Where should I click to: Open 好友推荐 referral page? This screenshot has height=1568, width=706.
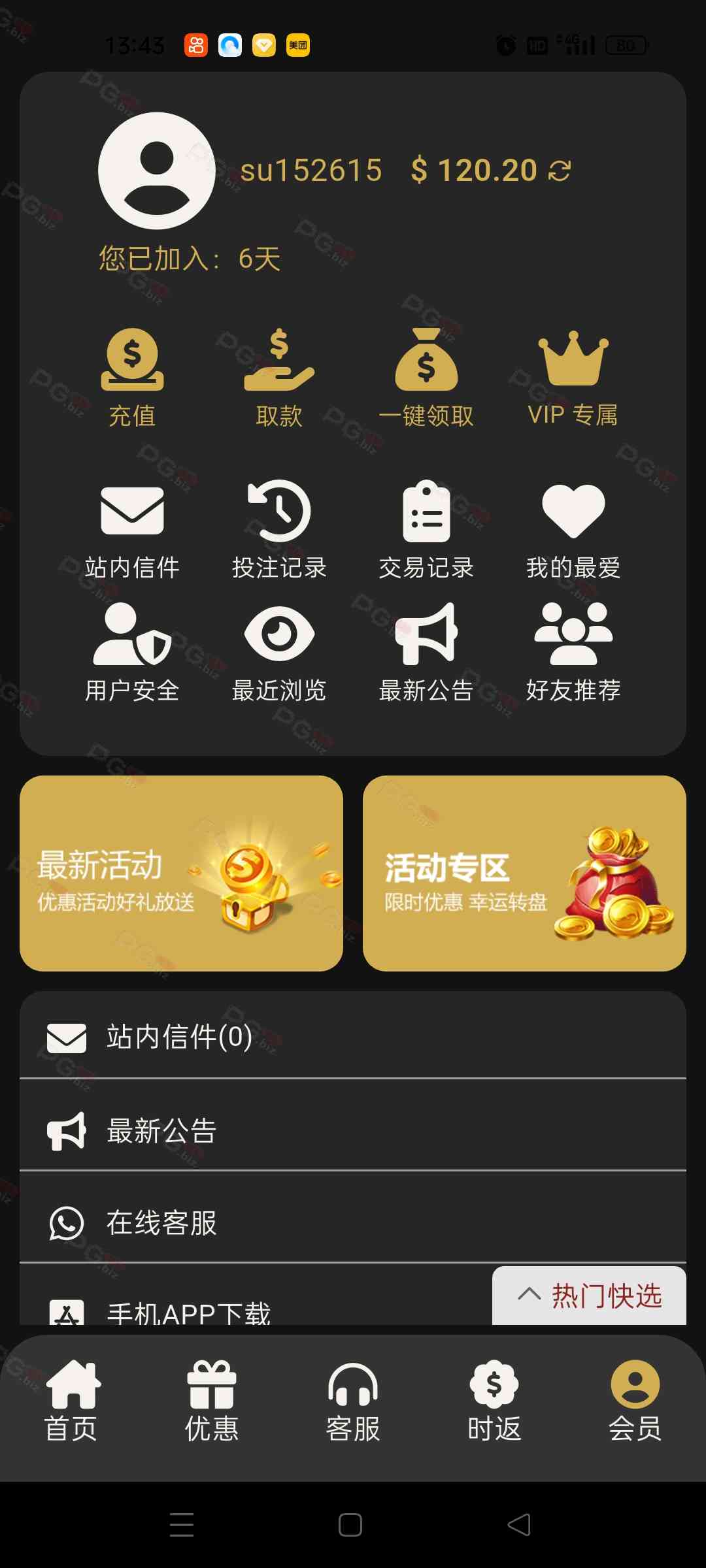(573, 652)
